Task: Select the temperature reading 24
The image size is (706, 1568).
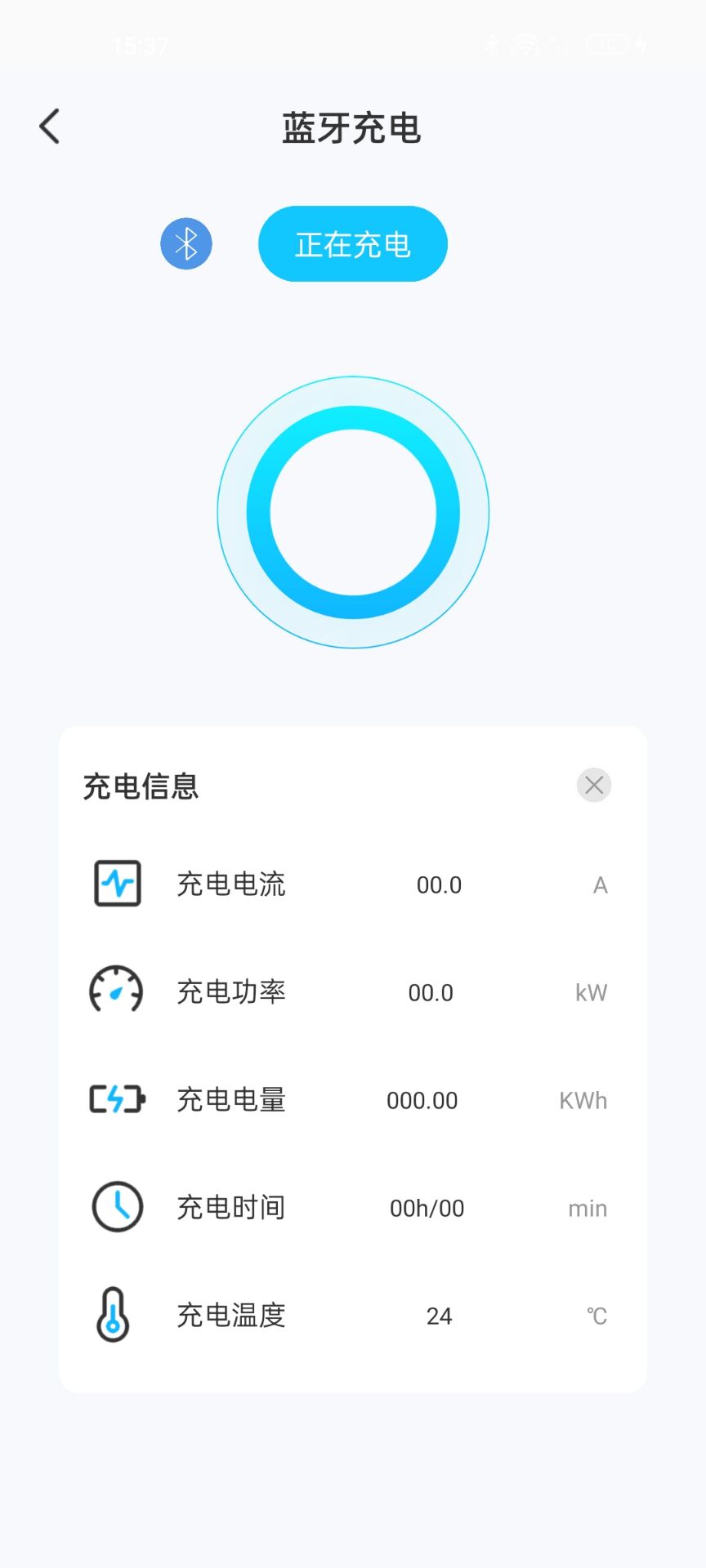Action: pos(440,1316)
